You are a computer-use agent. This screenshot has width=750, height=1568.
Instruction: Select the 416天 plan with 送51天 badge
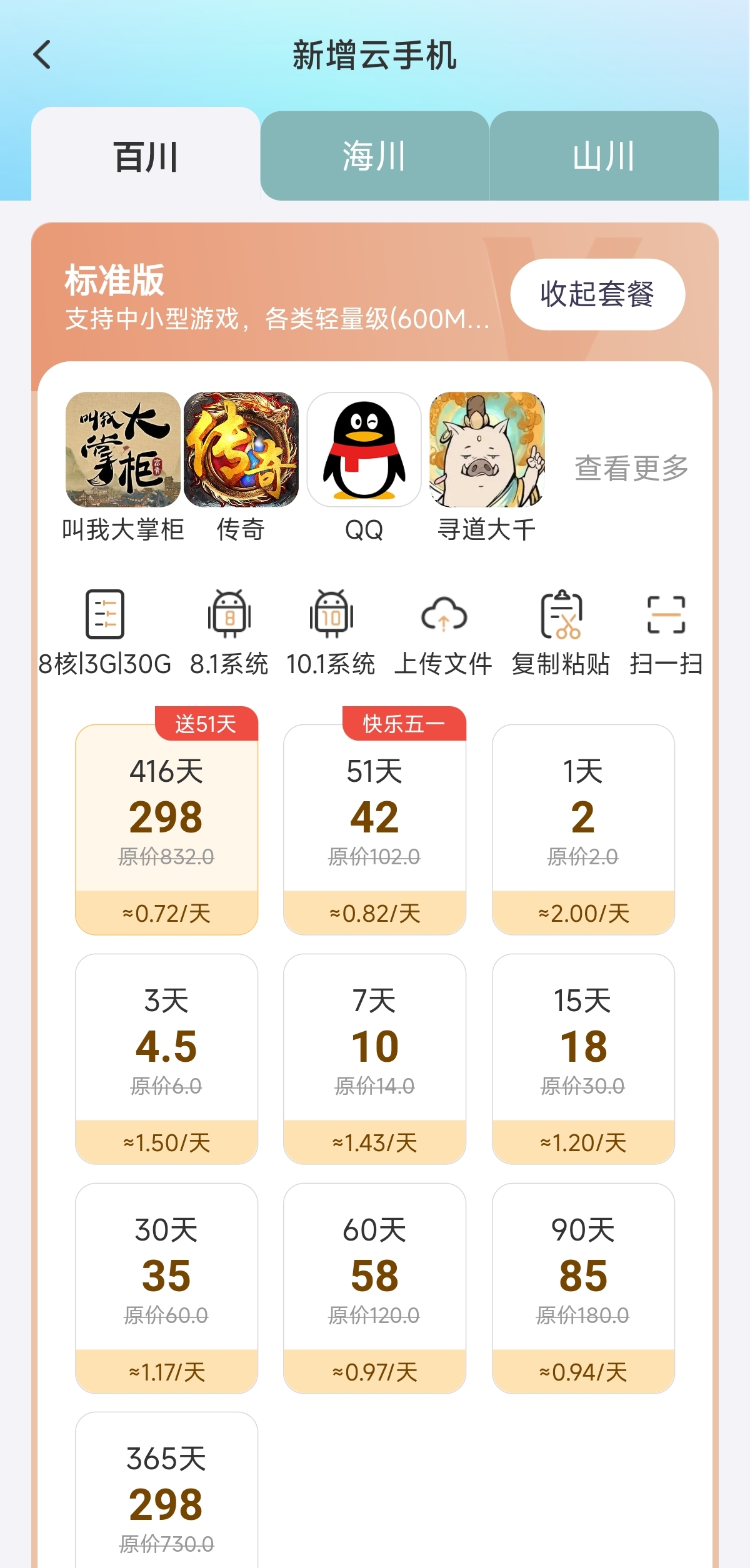[166, 831]
